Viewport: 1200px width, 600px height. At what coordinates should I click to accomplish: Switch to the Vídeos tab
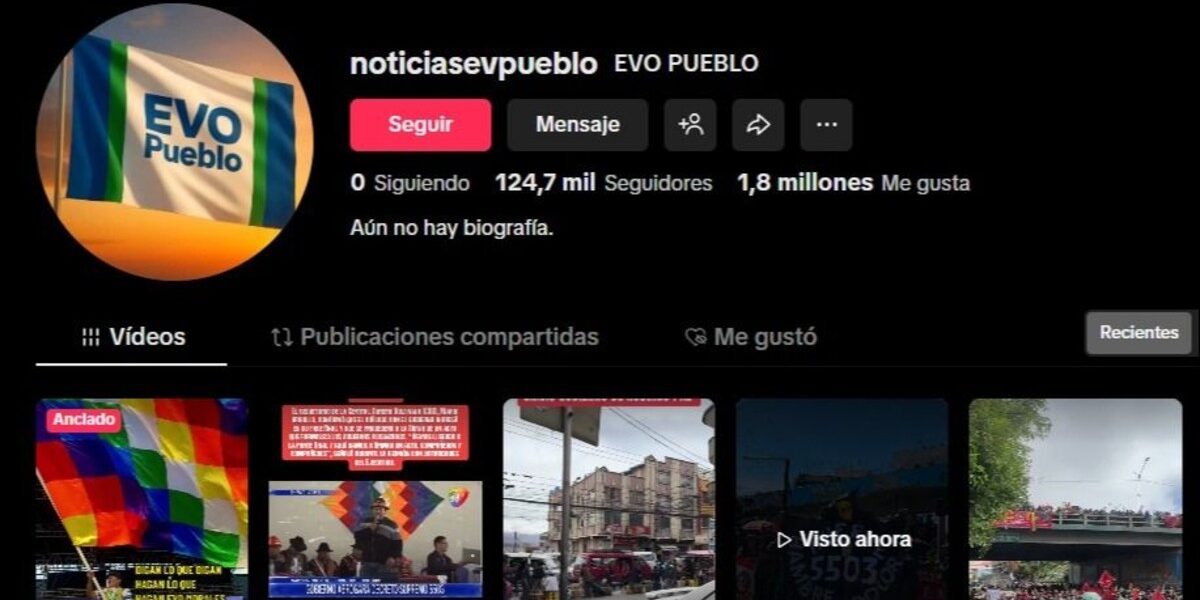[x=133, y=337]
